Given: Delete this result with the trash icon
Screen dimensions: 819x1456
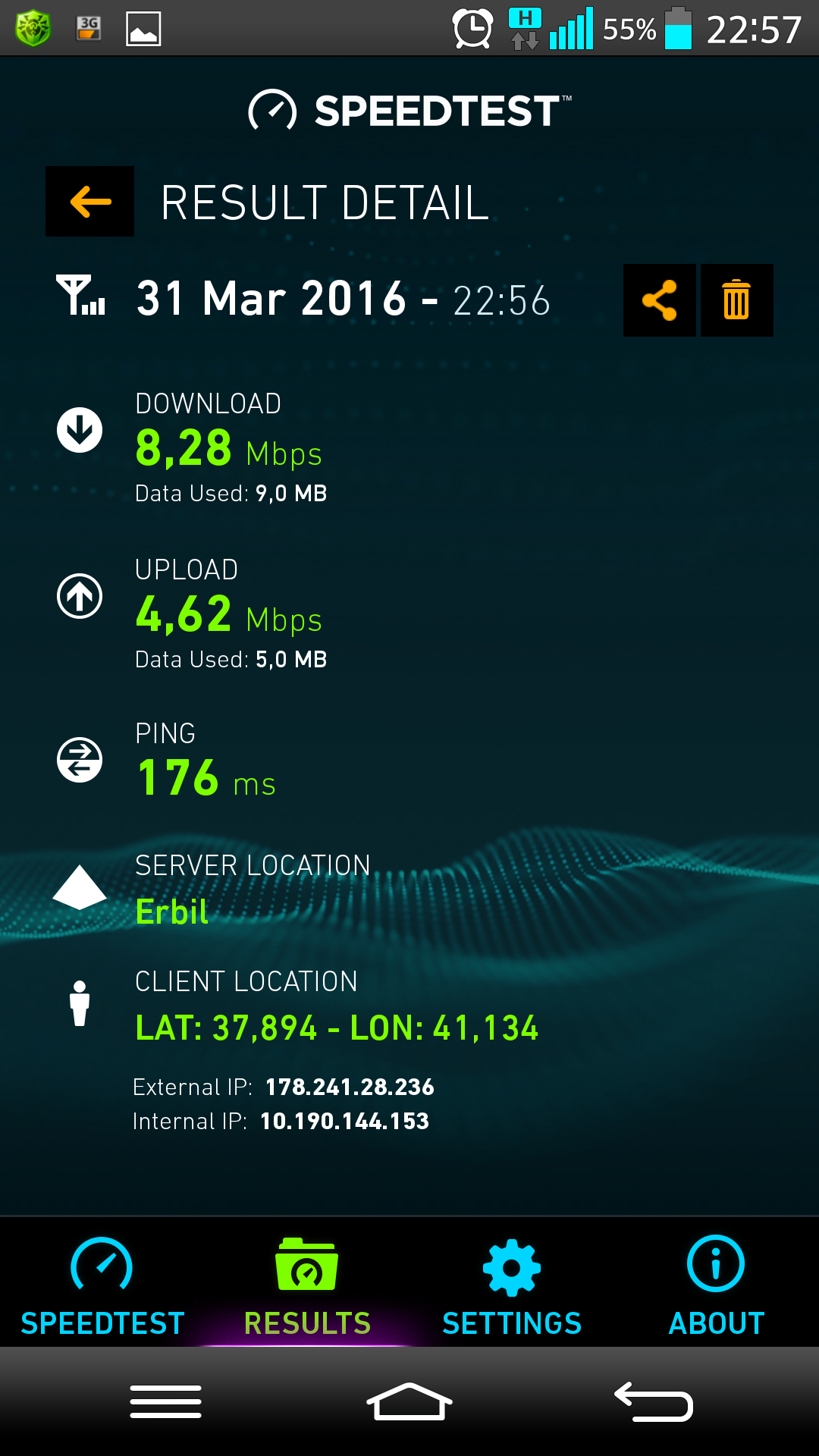Looking at the screenshot, I should (x=736, y=300).
